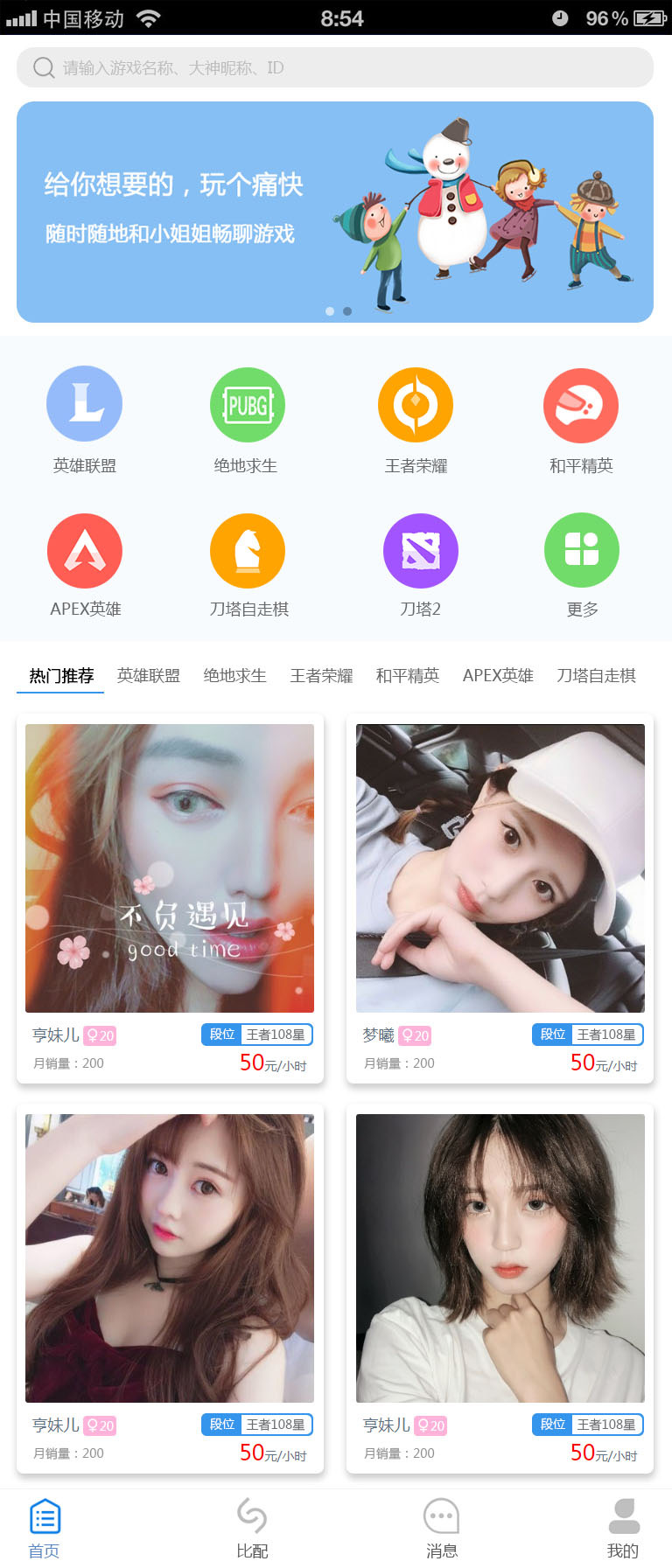Choose the 和平精英 category icon
The width and height of the screenshot is (672, 1568).
click(581, 405)
